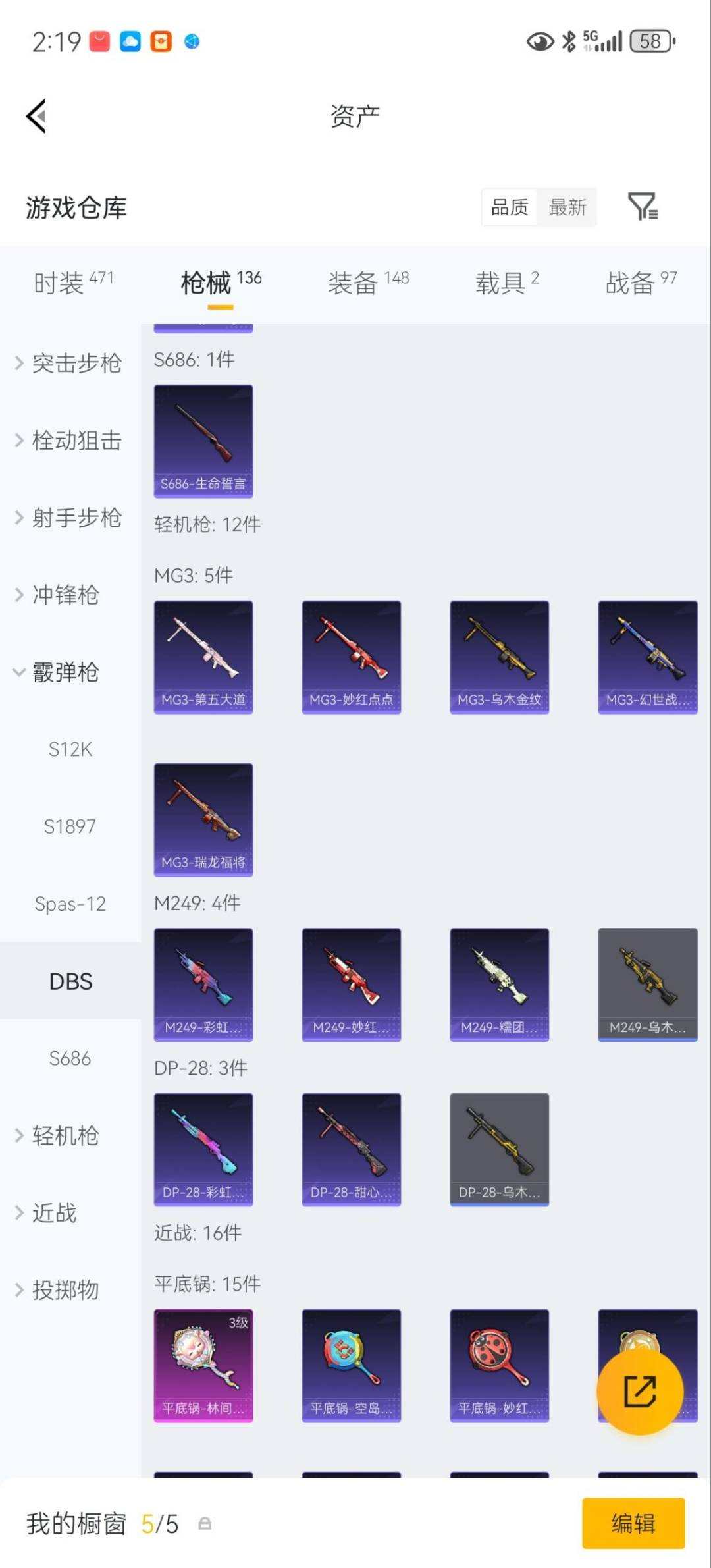Switch to the 装备 tab

coord(352,279)
